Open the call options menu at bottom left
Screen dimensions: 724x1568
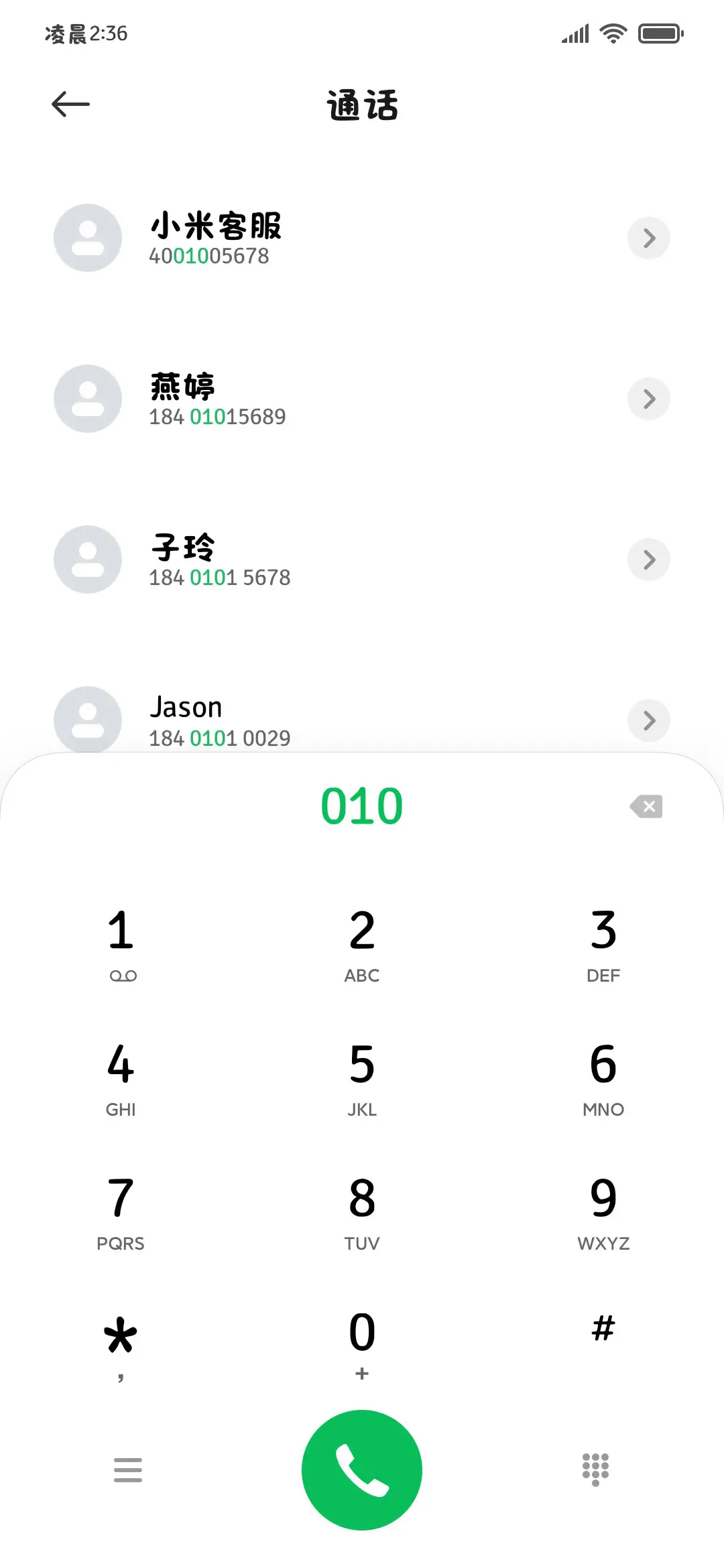(x=127, y=1469)
